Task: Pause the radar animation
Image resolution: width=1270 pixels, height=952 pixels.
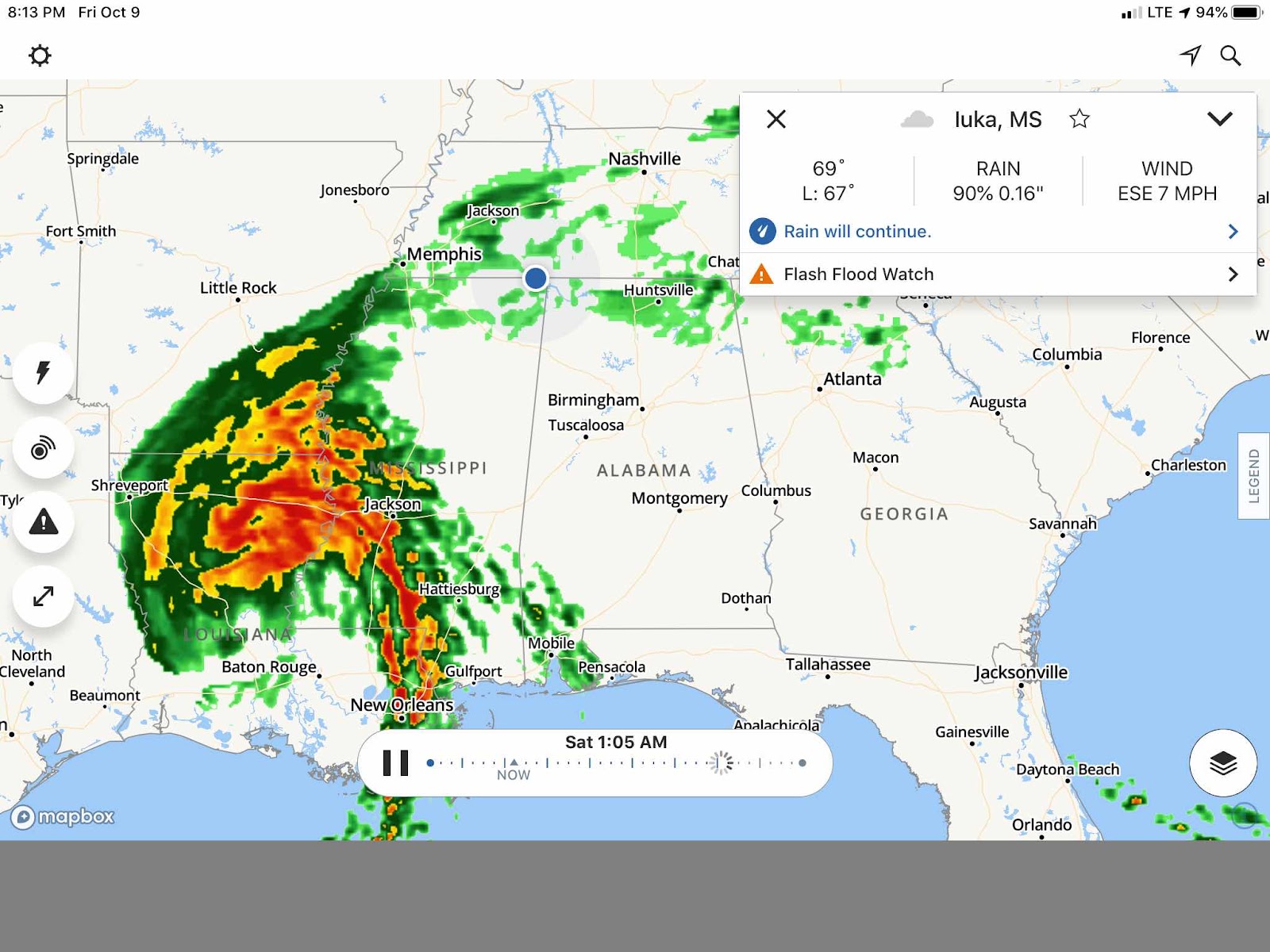Action: pos(395,763)
